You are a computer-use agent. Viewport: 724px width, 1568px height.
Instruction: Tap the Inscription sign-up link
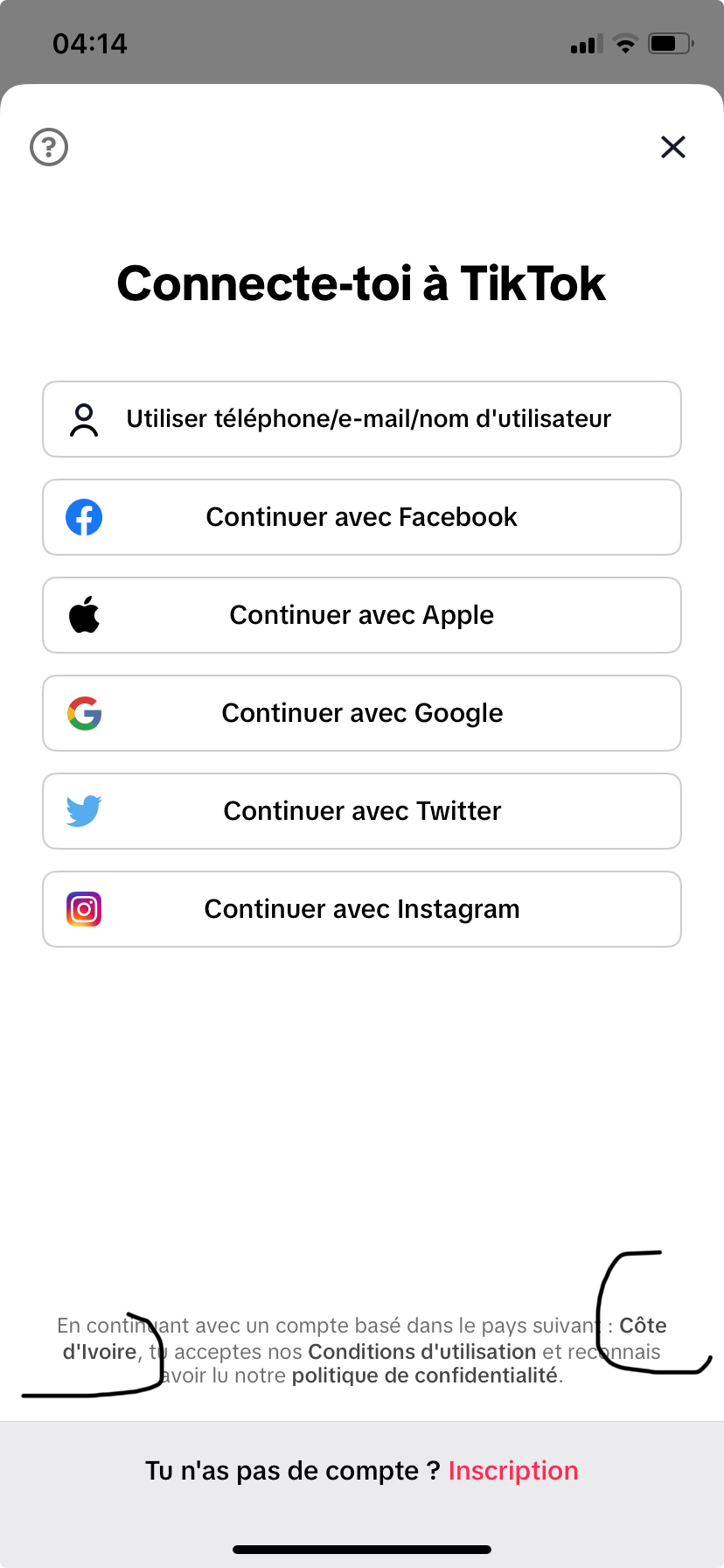513,1471
